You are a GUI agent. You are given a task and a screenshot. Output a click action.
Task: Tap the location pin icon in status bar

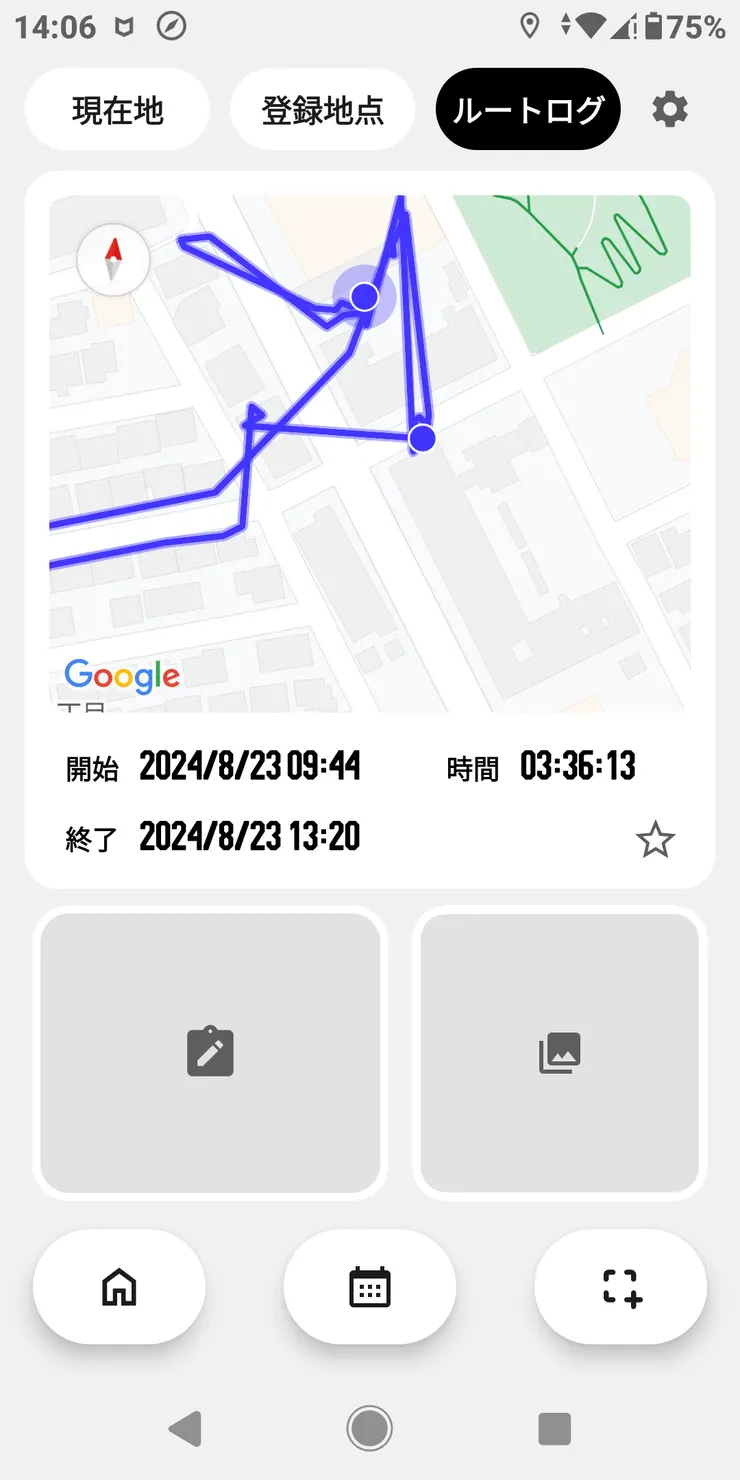(530, 26)
